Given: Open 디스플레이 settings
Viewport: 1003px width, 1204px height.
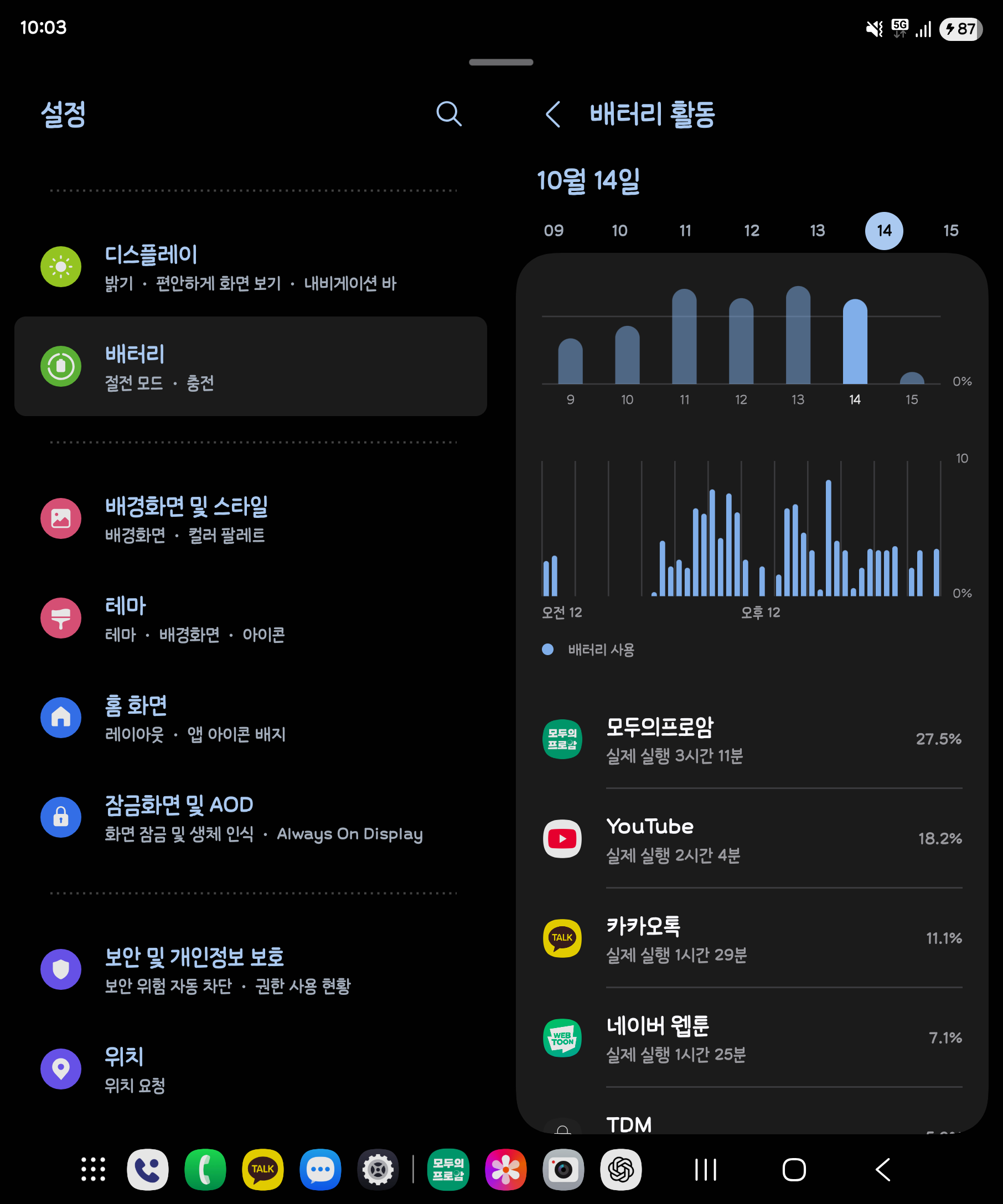Looking at the screenshot, I should pyautogui.click(x=251, y=267).
